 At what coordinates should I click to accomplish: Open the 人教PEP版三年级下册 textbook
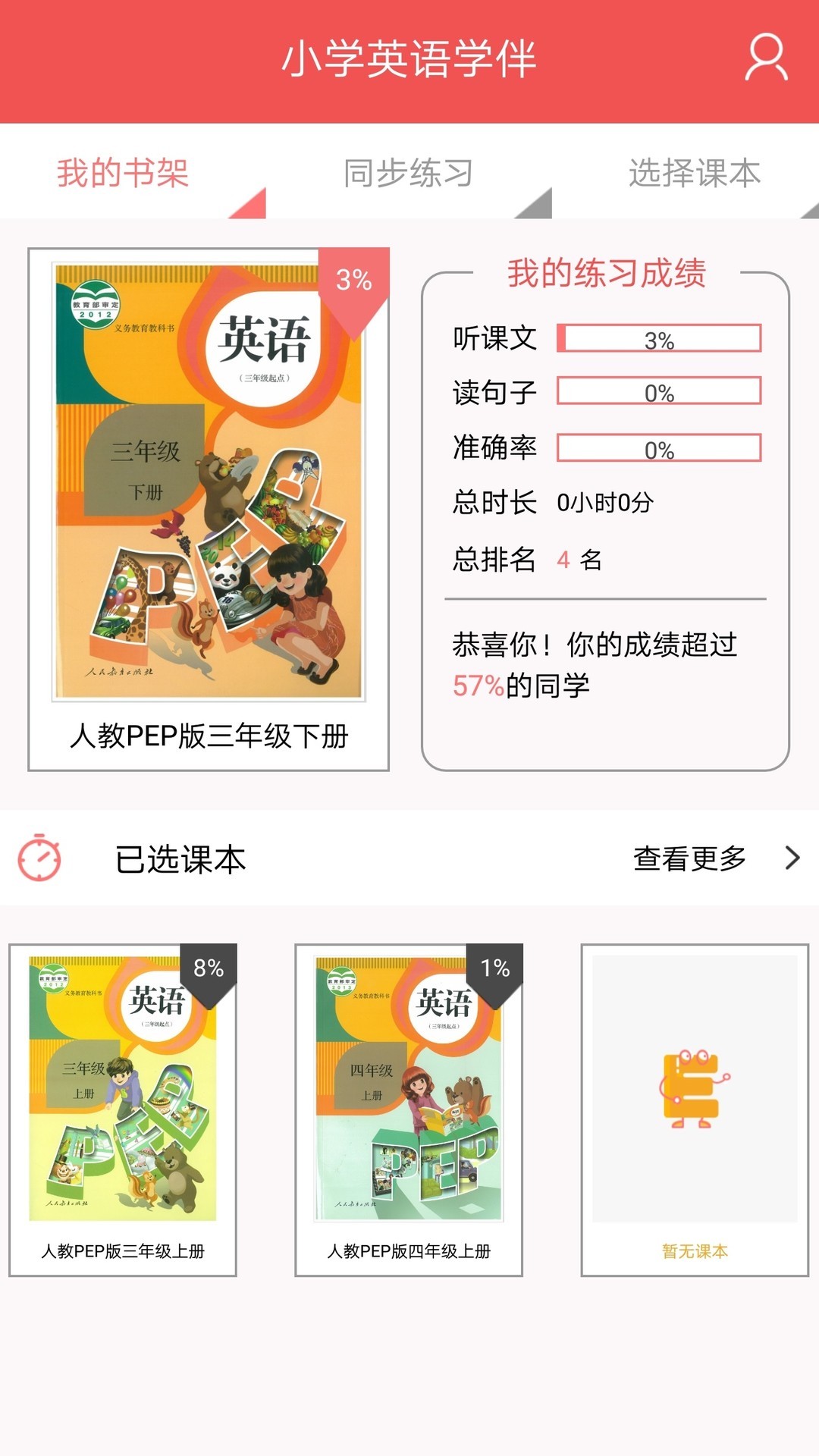coord(209,508)
